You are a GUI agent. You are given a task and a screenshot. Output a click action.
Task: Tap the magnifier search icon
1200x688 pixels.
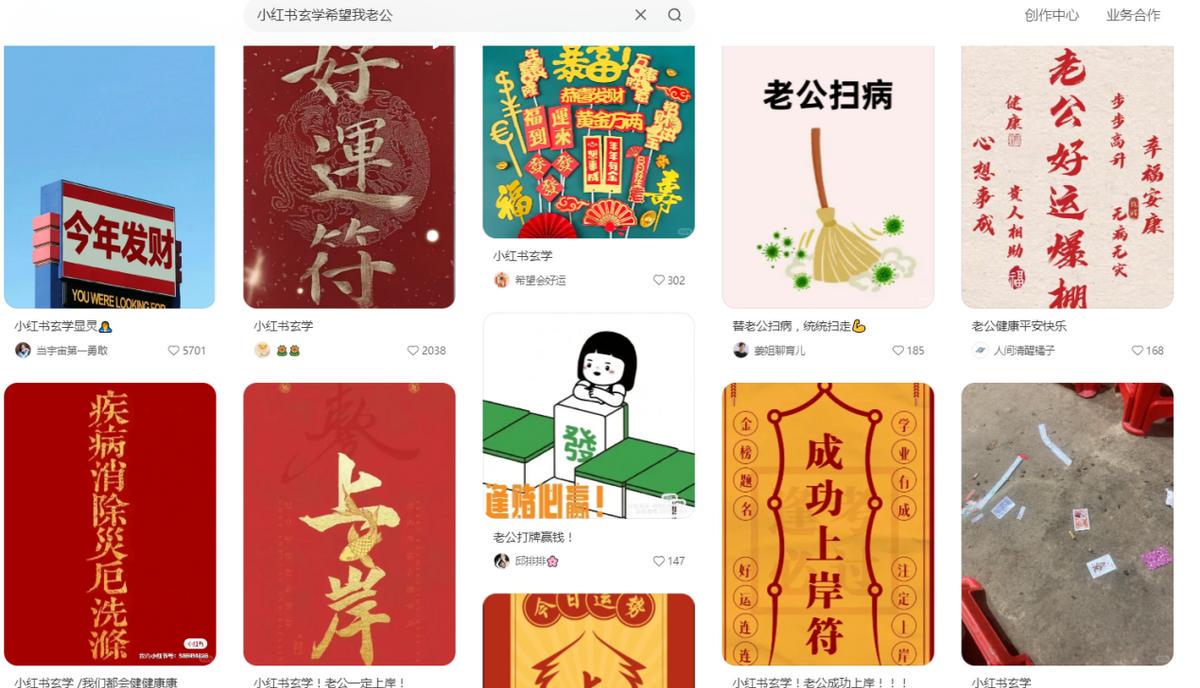675,15
